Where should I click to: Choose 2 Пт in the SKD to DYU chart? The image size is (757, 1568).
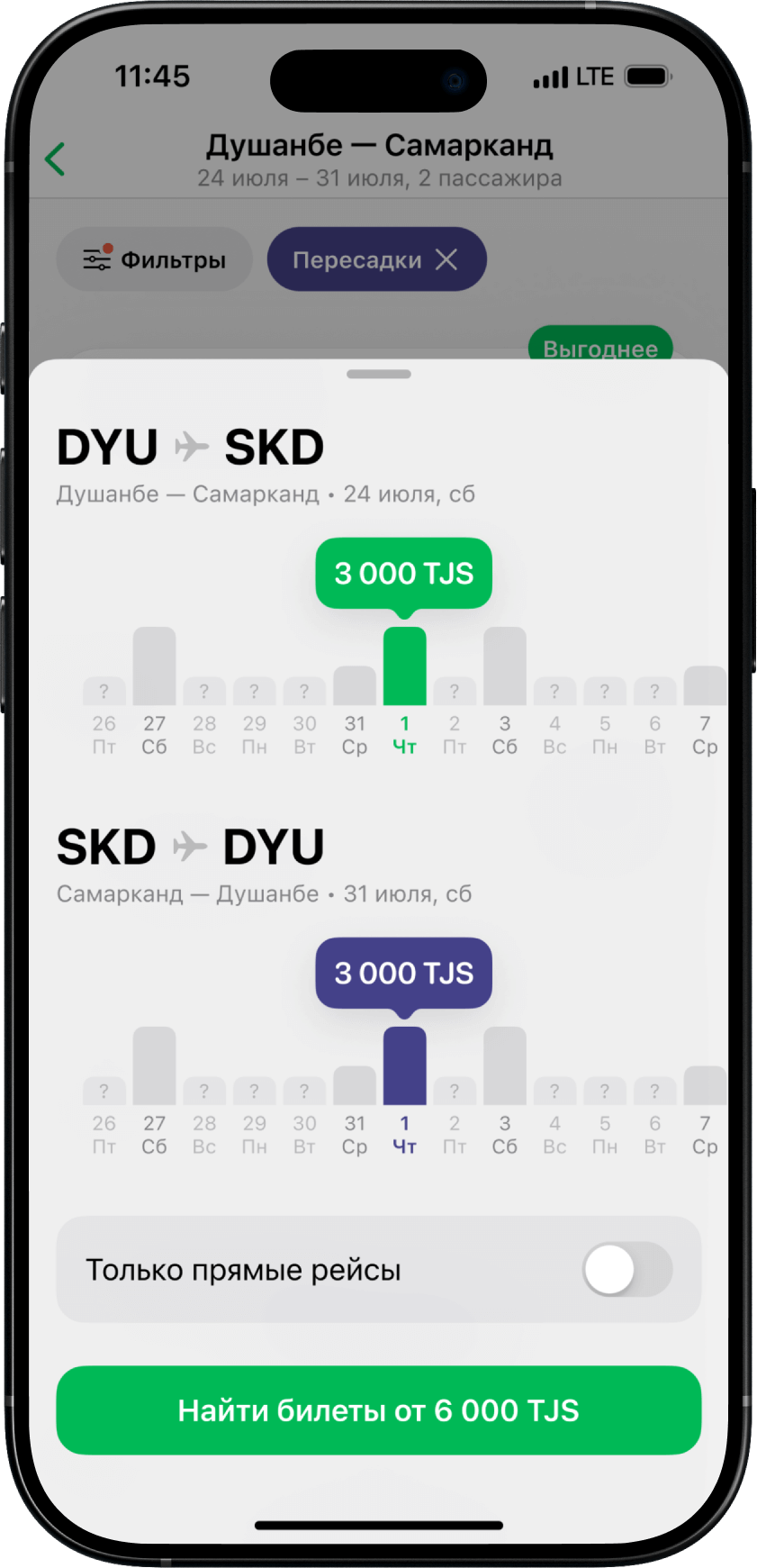(x=455, y=1118)
